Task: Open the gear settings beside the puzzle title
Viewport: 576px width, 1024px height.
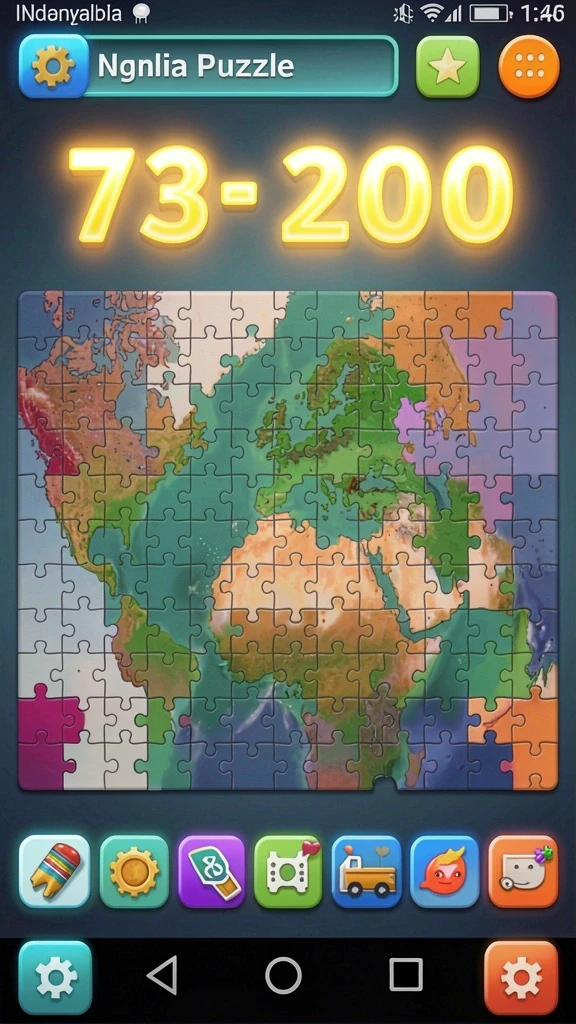Action: point(54,66)
